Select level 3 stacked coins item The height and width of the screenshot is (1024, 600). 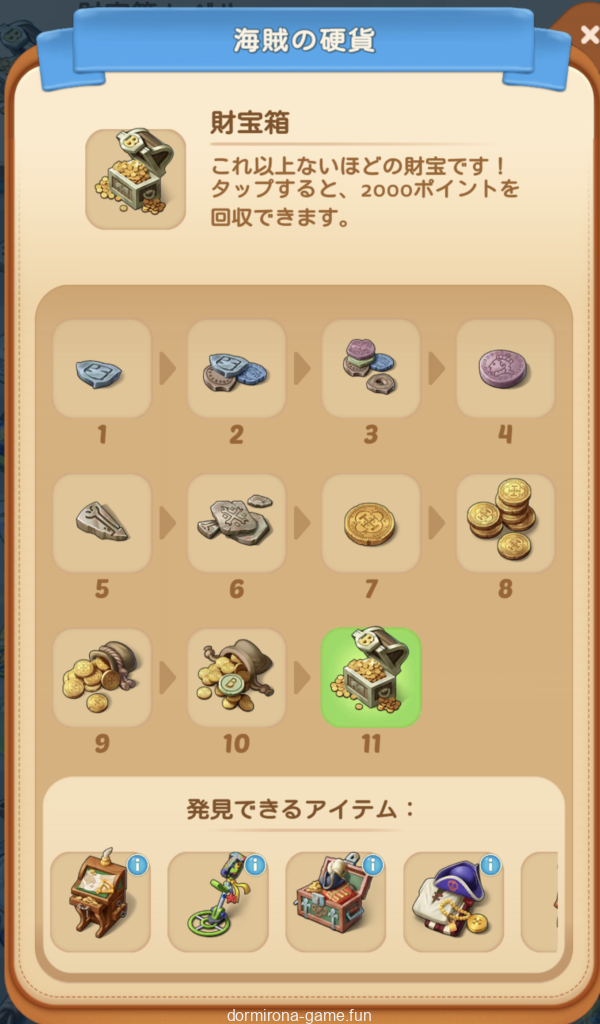pyautogui.click(x=370, y=369)
